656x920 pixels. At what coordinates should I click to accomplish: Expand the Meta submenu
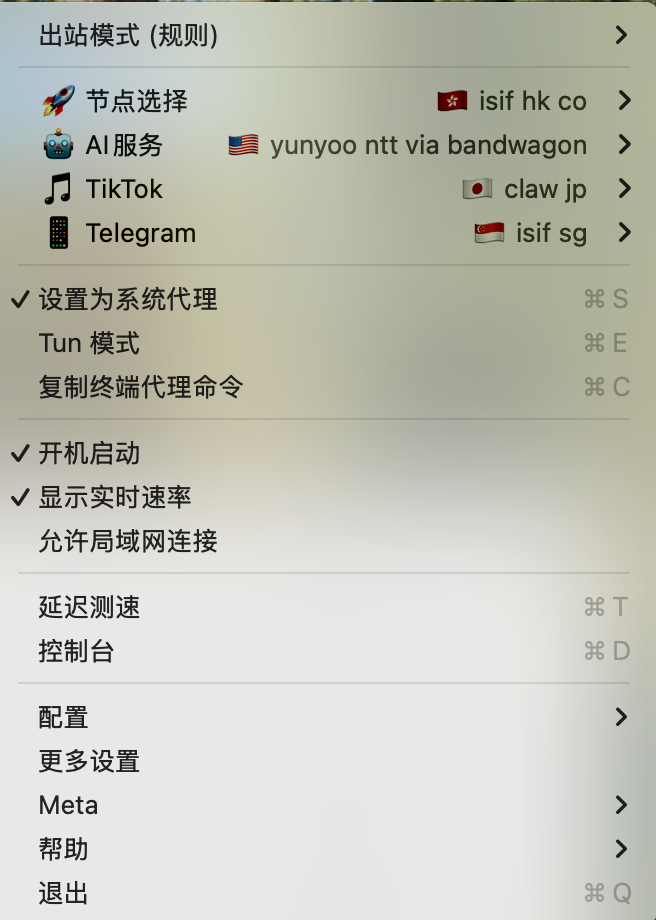click(68, 805)
